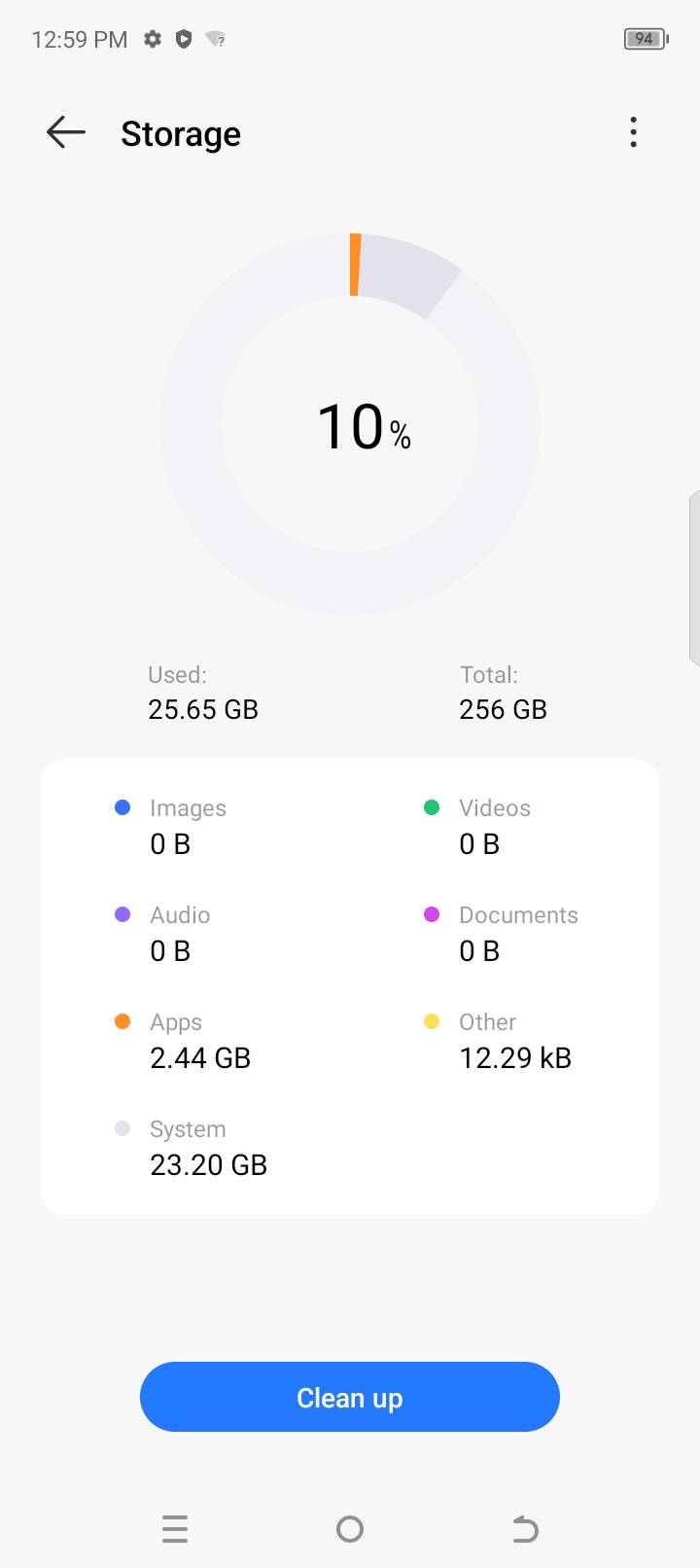Tap the back arrow beside Storage title

pos(64,132)
